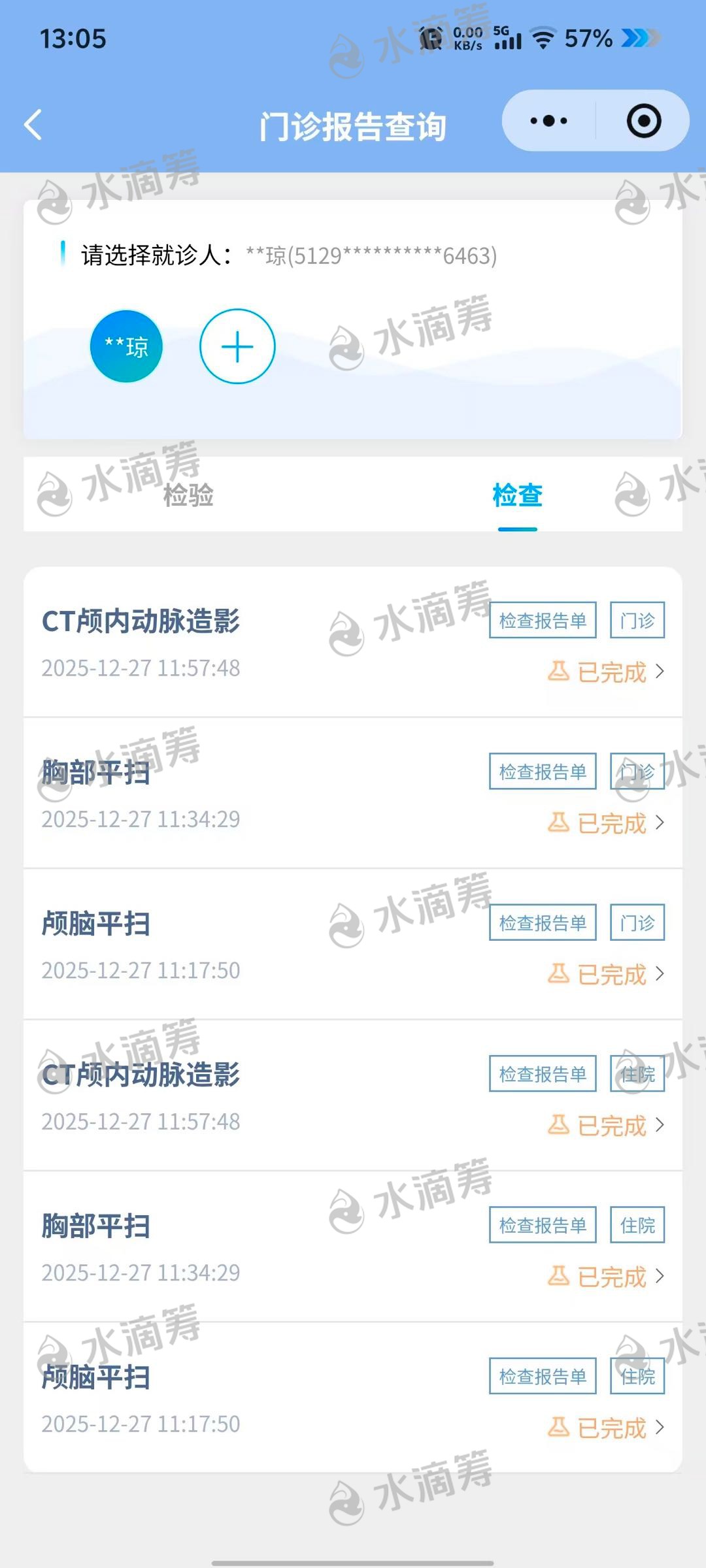The height and width of the screenshot is (1568, 706).
Task: Go back from 门诊报告查询 page
Action: pyautogui.click(x=33, y=124)
